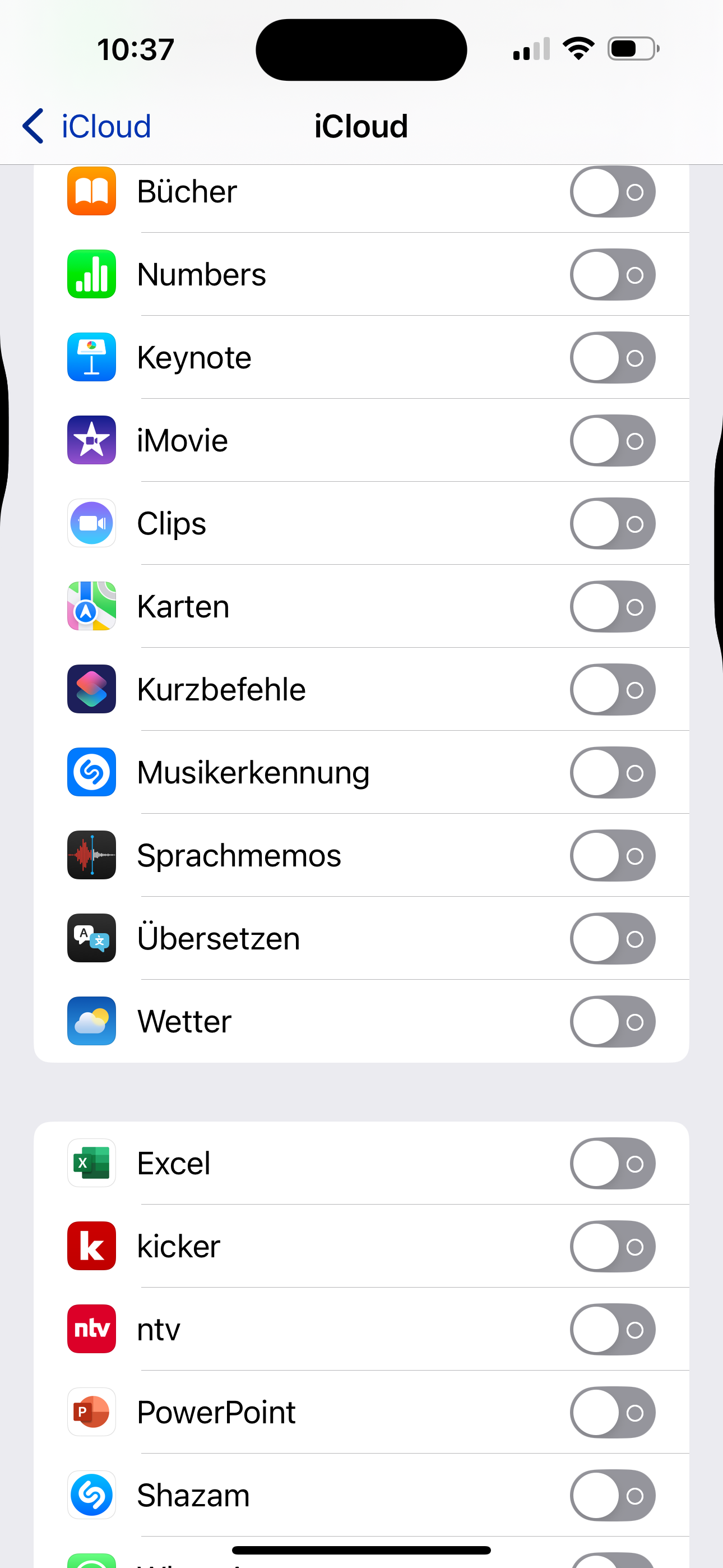Enable iCloud for Musikerkennung
723x1568 pixels.
point(612,773)
